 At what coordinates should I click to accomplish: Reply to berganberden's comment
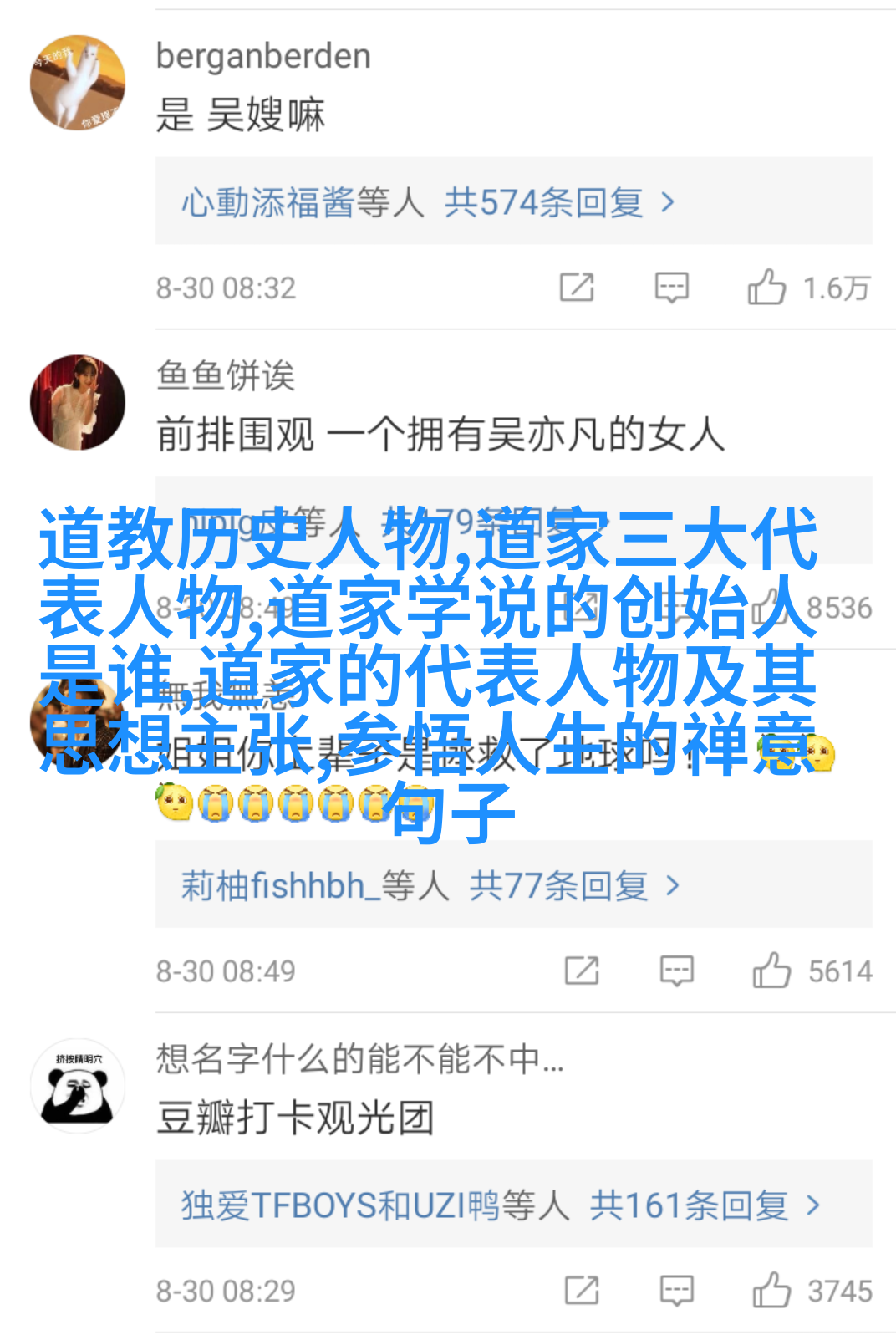click(671, 288)
